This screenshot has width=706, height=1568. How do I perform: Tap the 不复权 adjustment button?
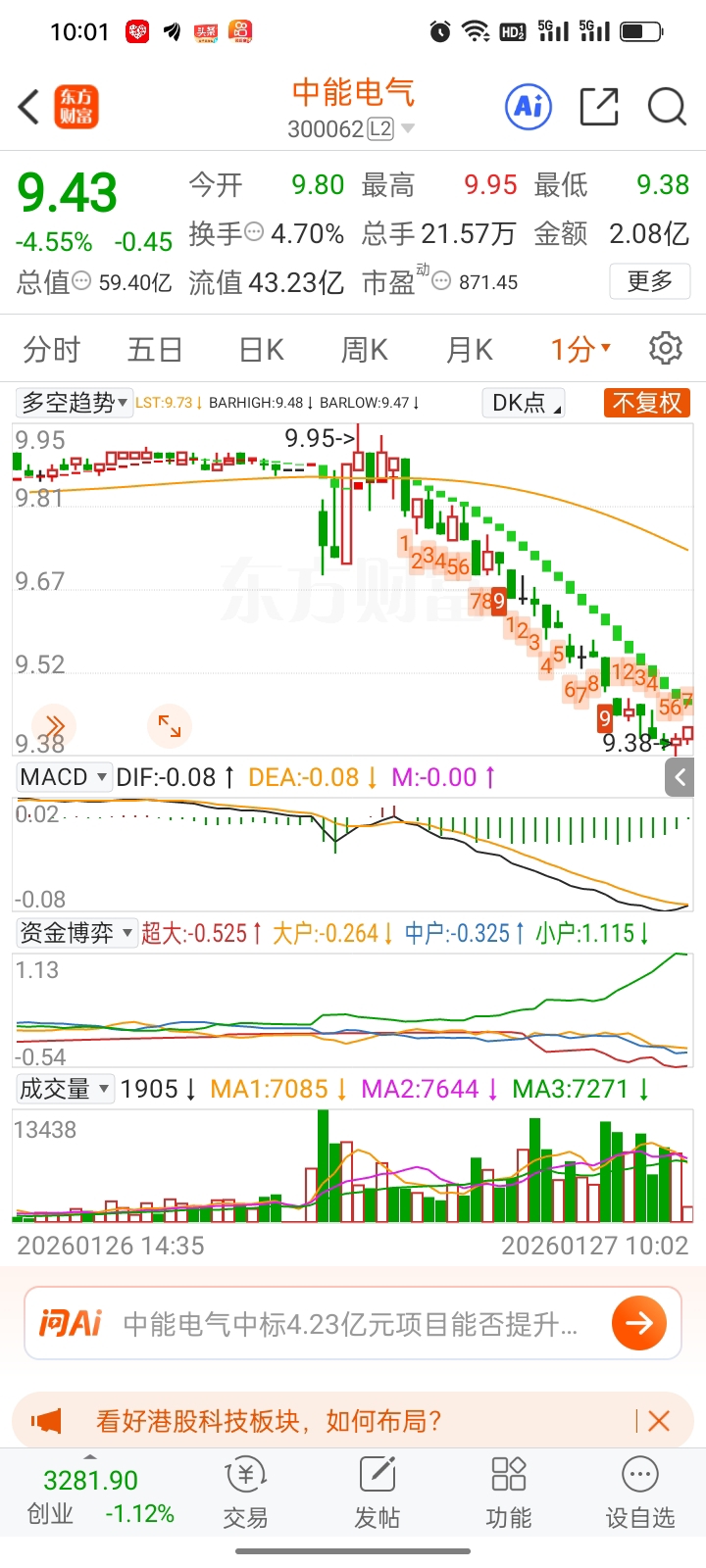pos(646,403)
